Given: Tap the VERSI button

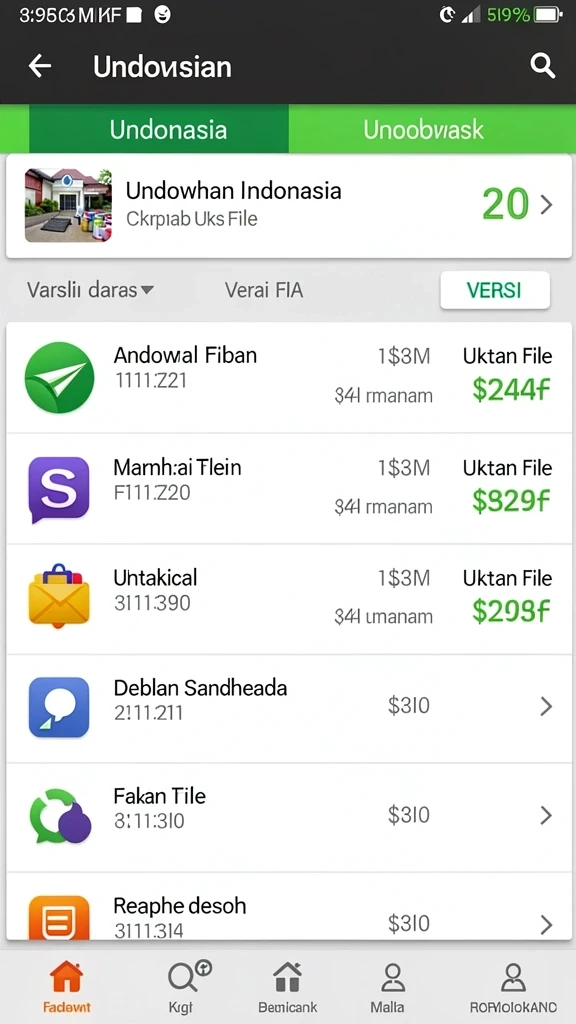Looking at the screenshot, I should pos(495,290).
